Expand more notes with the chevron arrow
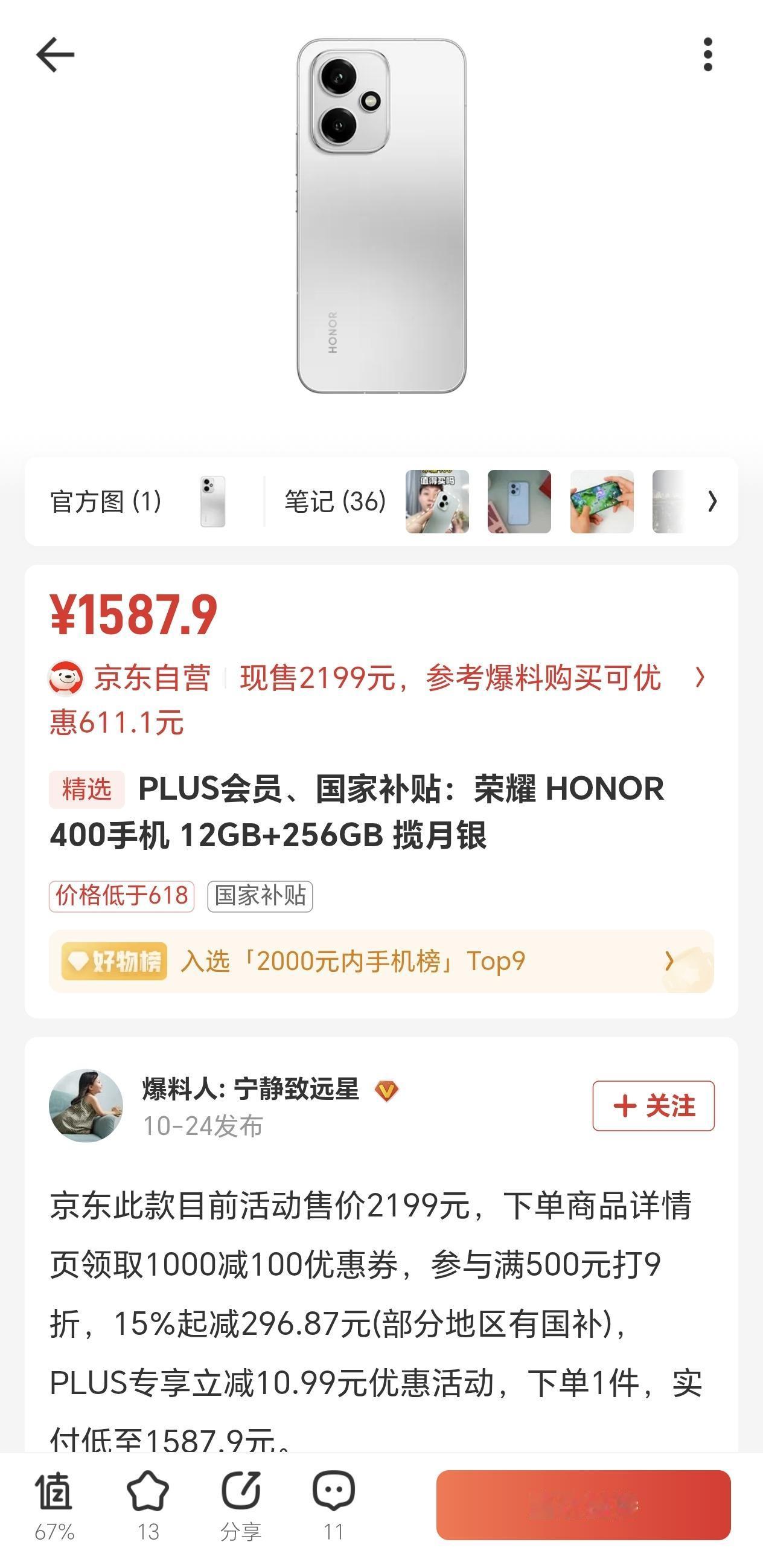 pyautogui.click(x=712, y=501)
